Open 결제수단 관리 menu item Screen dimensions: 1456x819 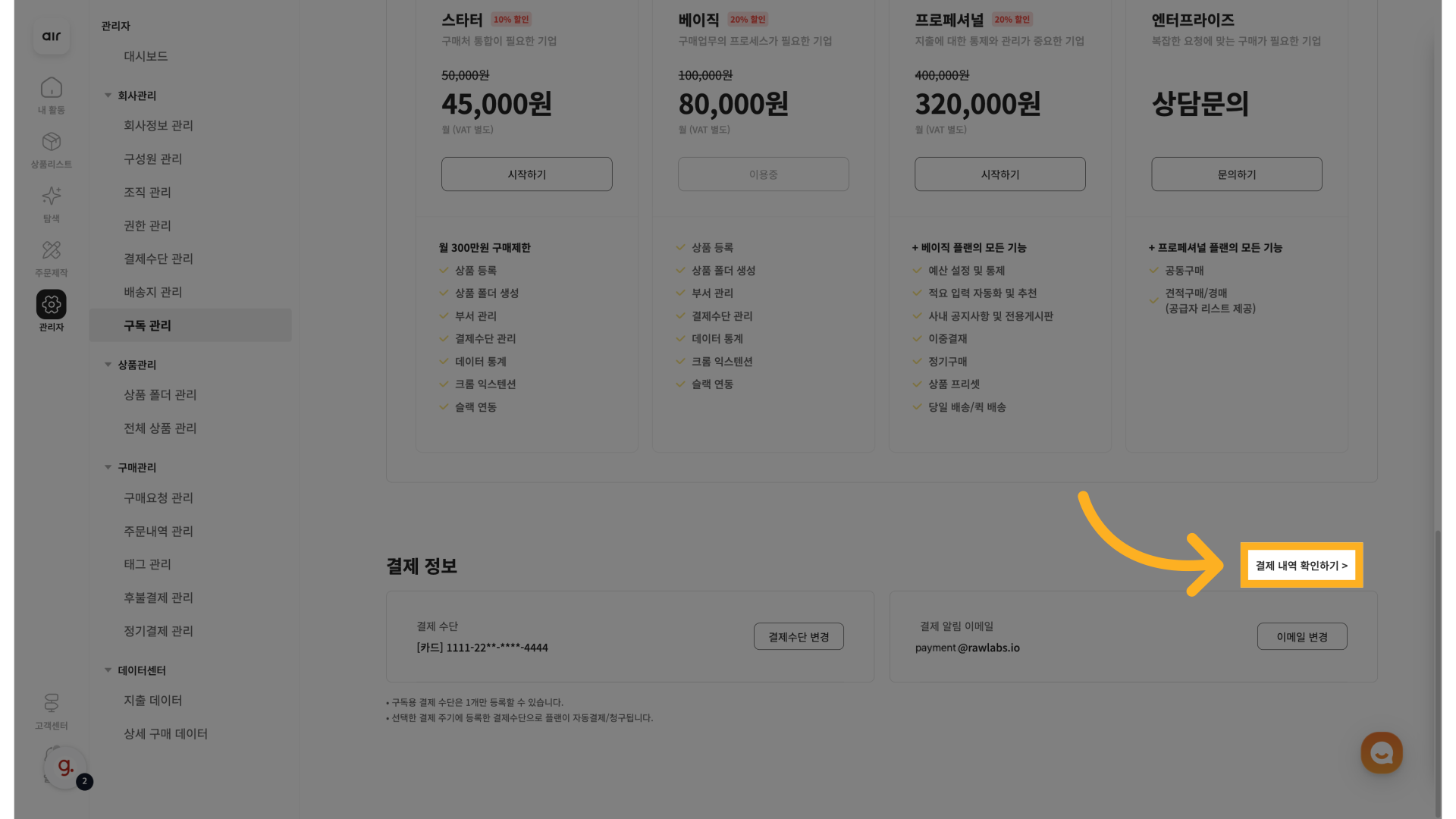pyautogui.click(x=158, y=259)
